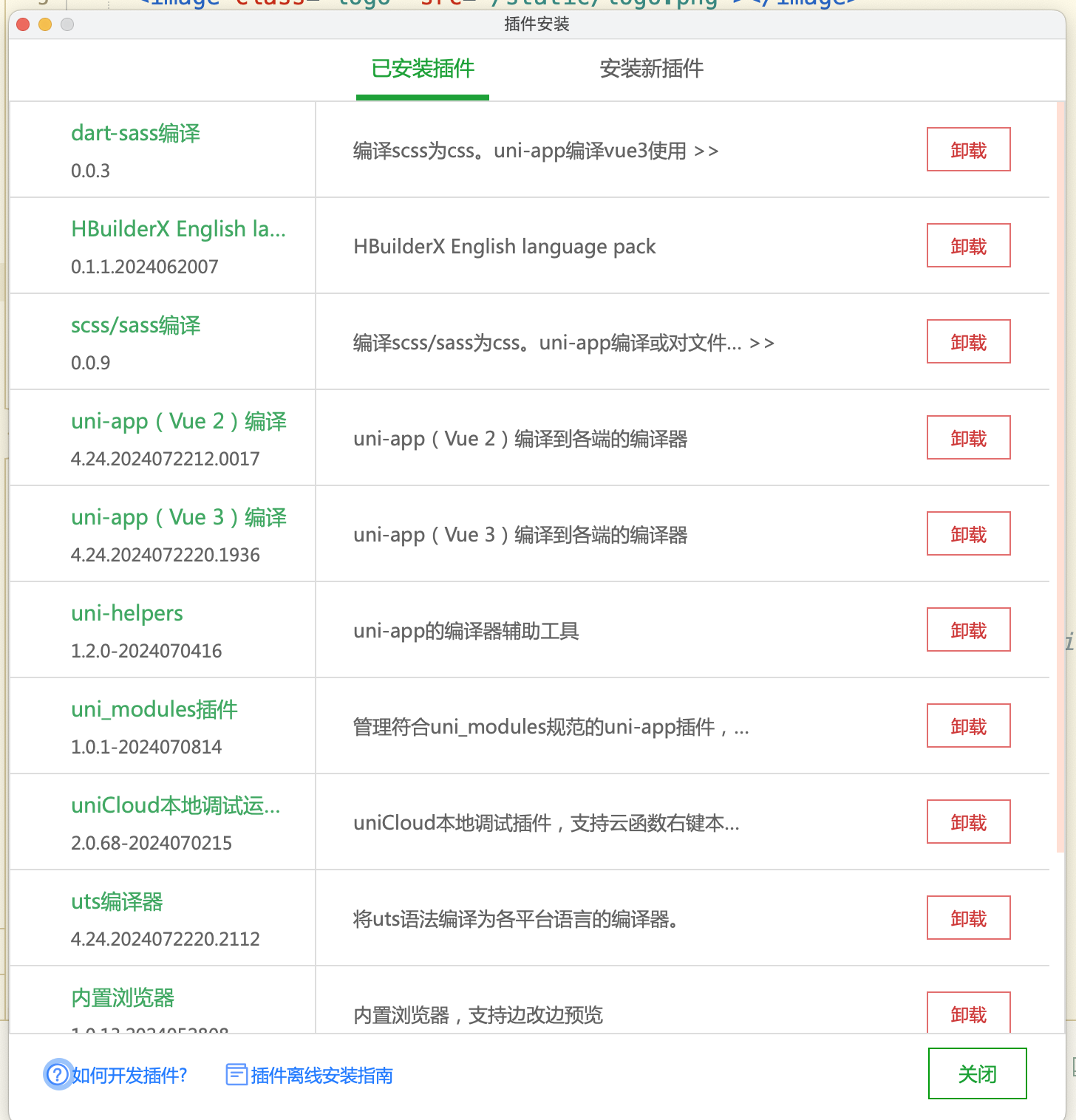Uninstall the uni-helpers plugin

coord(968,630)
